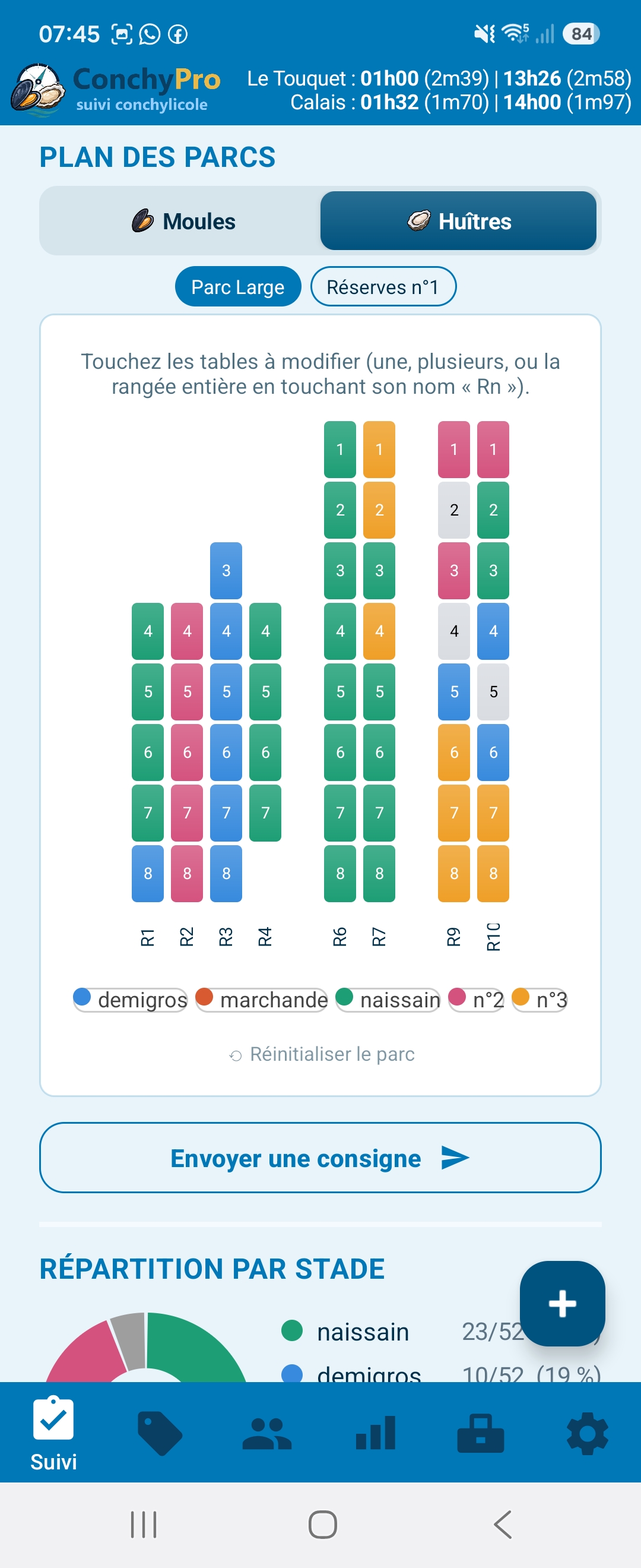Viewport: 641px width, 1568px height.
Task: Go back with the system back button
Action: click(x=502, y=1524)
